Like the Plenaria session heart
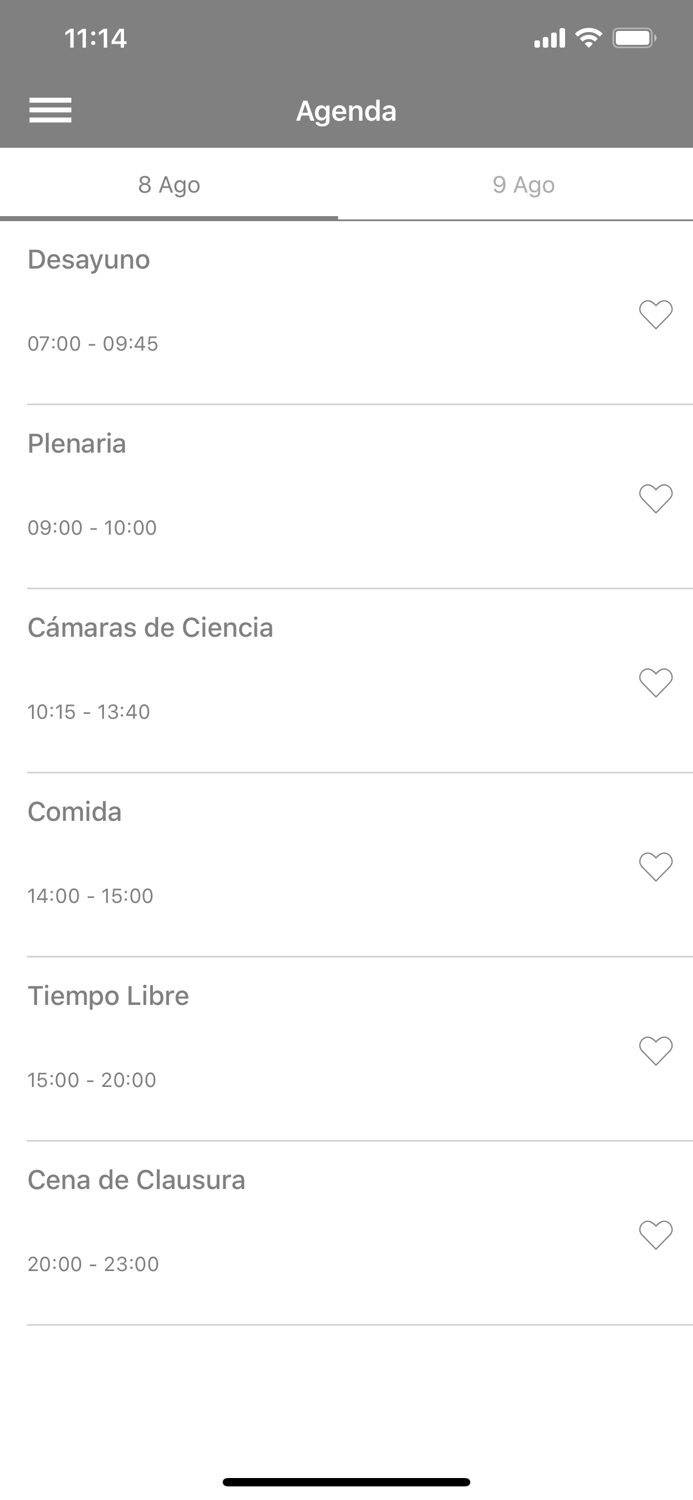This screenshot has height=1500, width=693. coord(655,499)
